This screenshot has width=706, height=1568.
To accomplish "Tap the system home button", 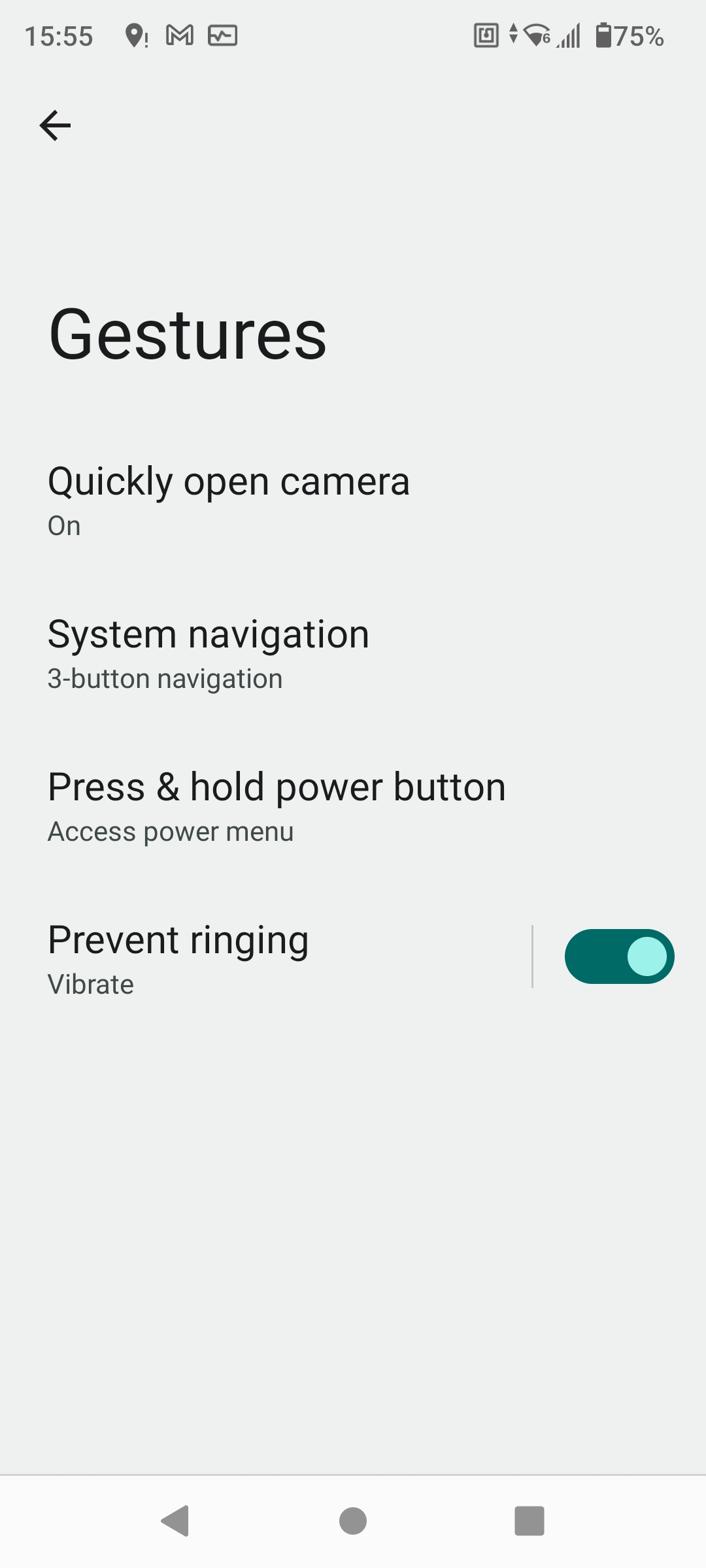I will [x=353, y=1521].
